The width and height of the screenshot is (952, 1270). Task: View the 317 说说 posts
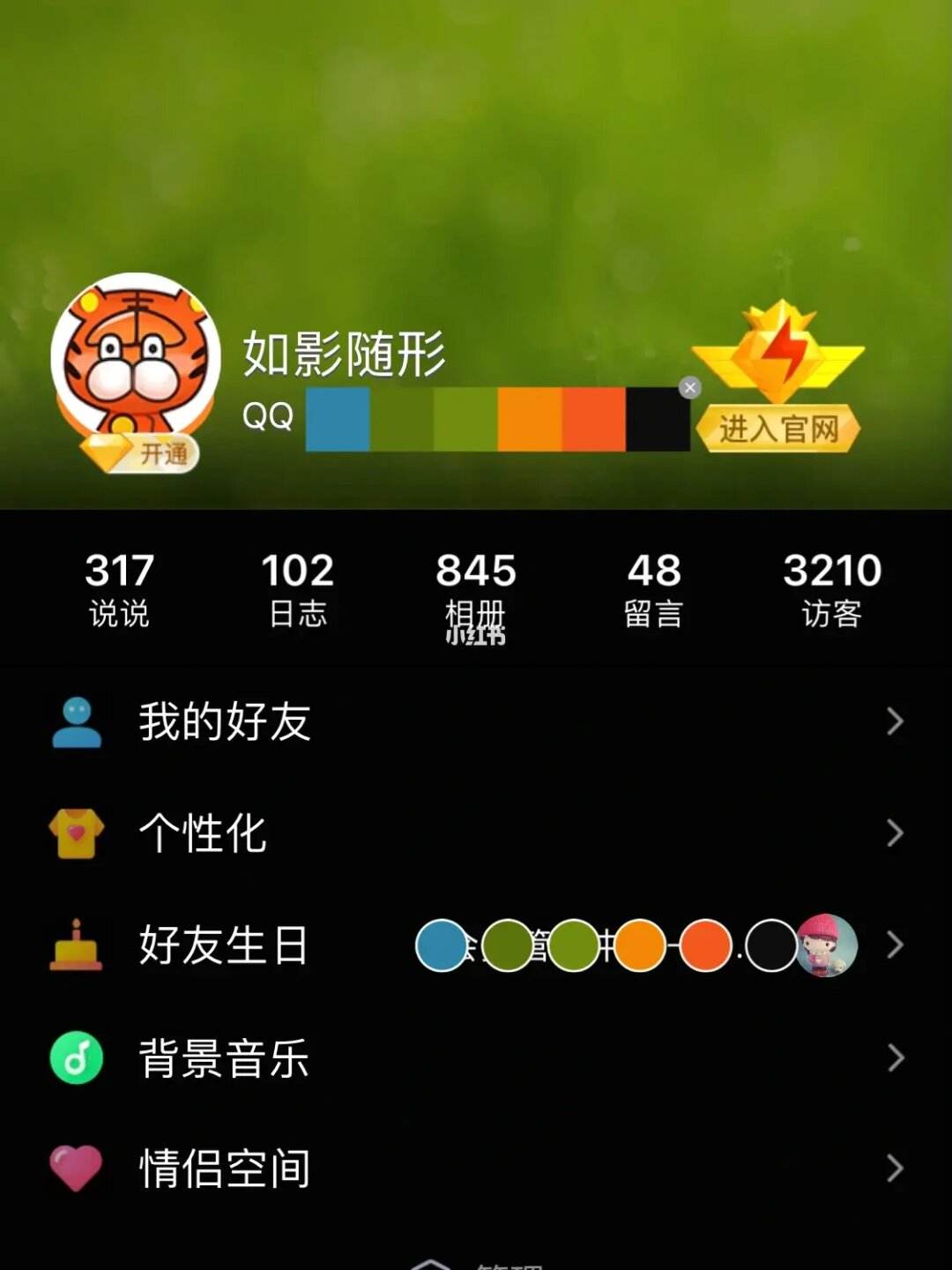pyautogui.click(x=119, y=589)
